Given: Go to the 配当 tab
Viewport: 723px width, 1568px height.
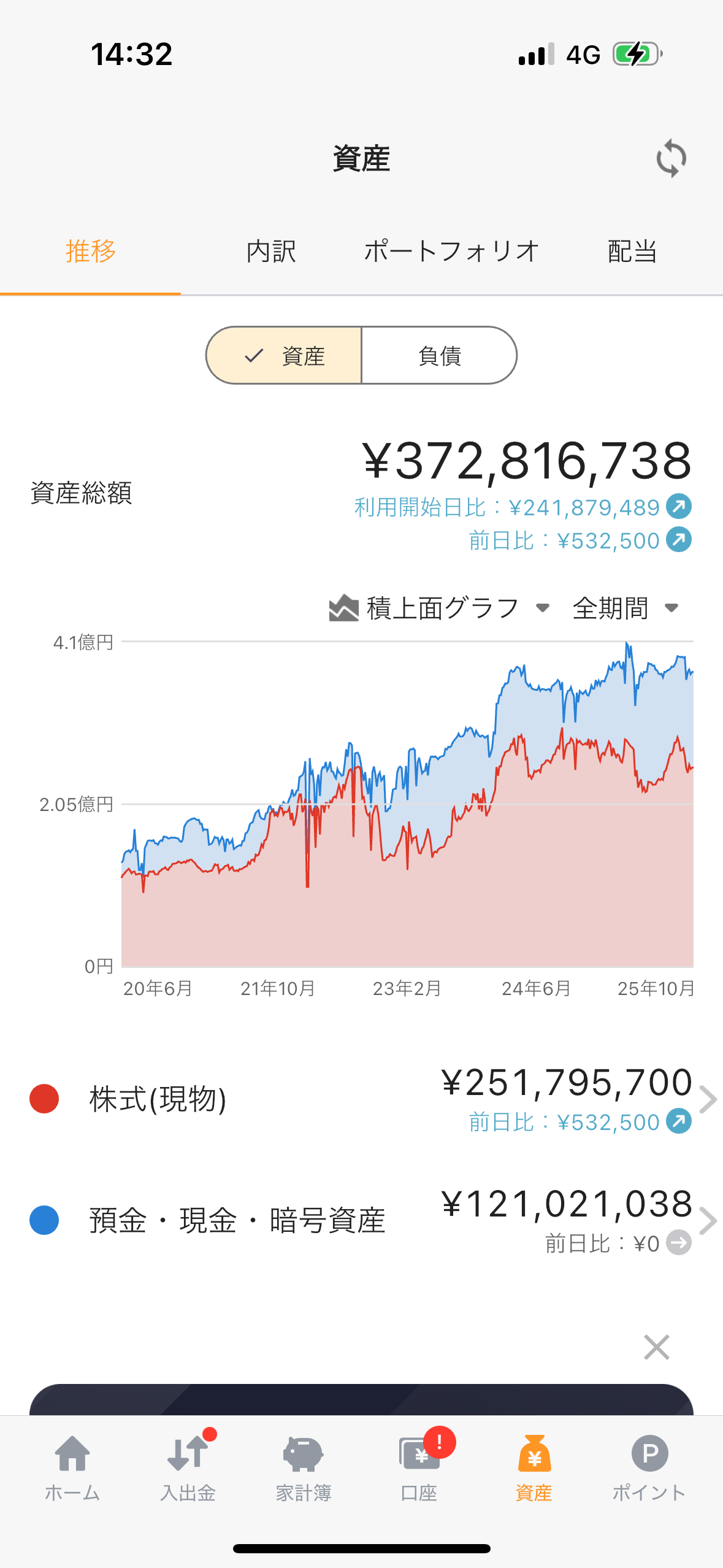Looking at the screenshot, I should [632, 252].
